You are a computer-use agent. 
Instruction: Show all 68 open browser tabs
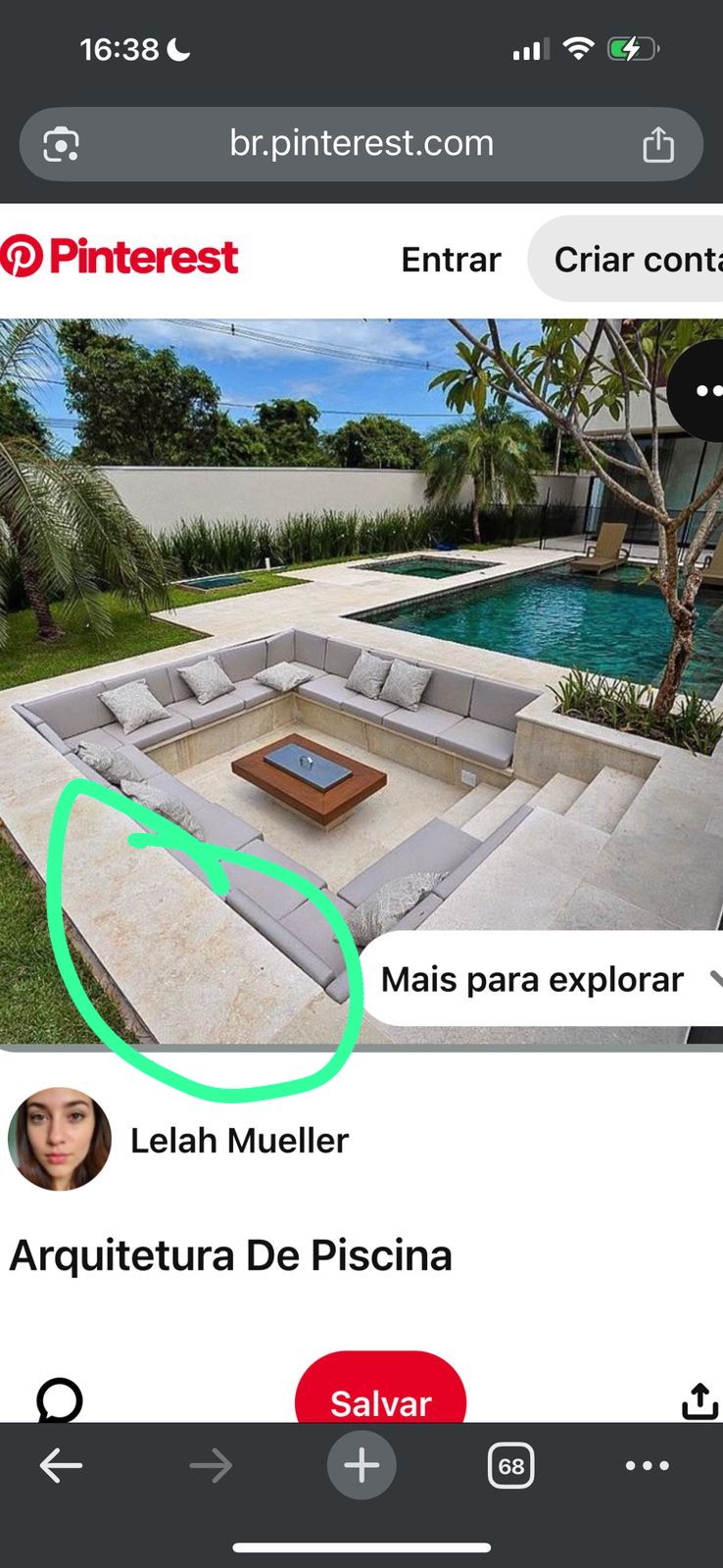tap(510, 1465)
